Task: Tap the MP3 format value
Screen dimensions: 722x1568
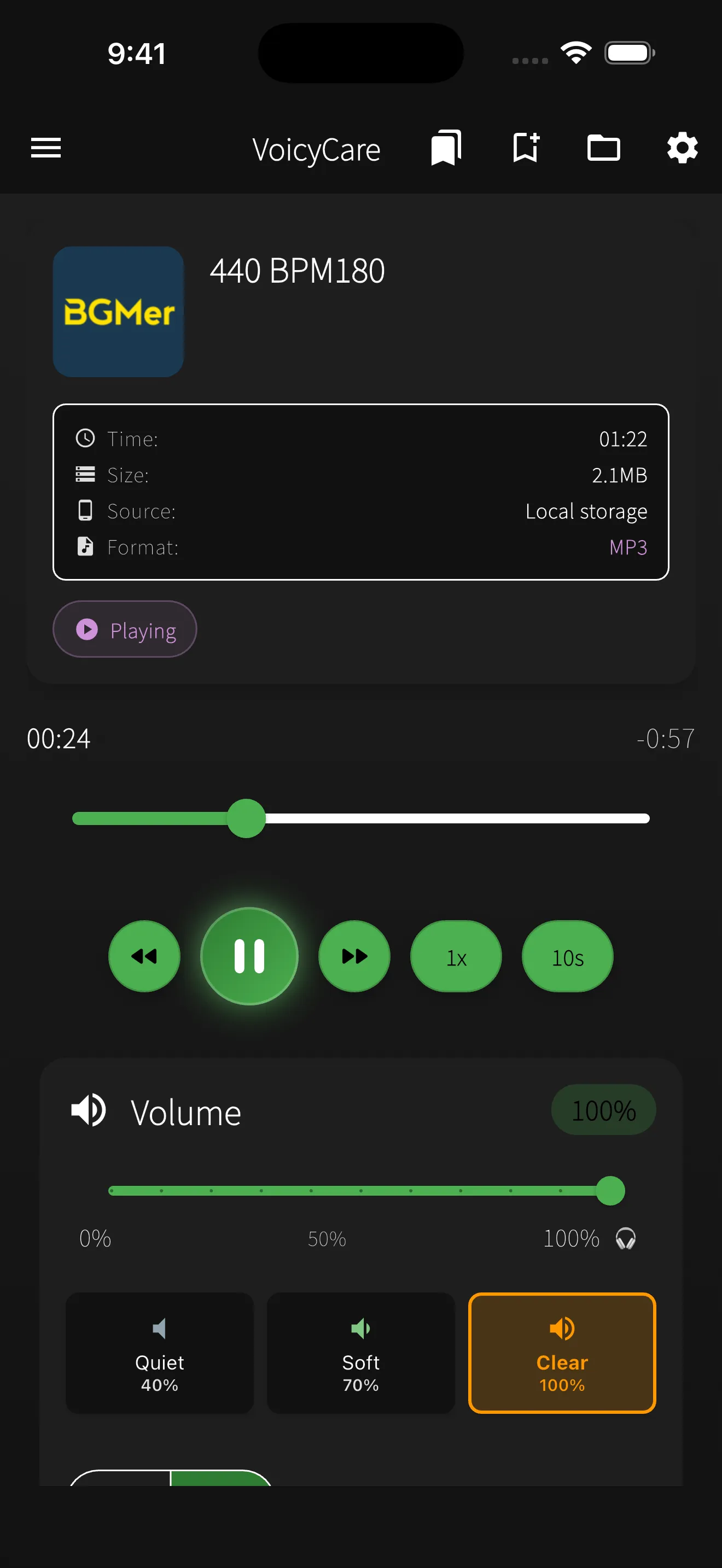Action: pos(627,547)
